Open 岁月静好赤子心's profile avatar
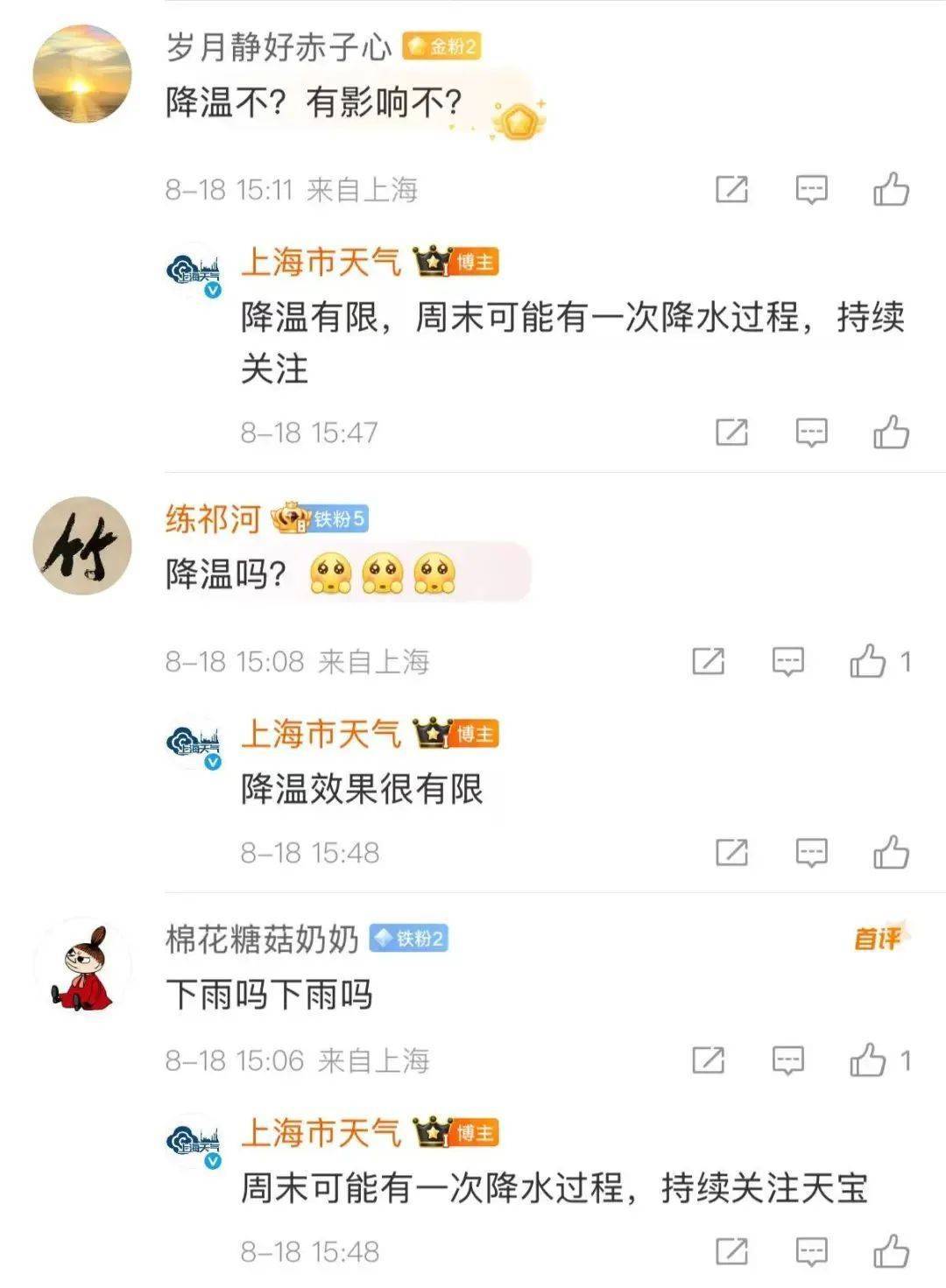 click(x=82, y=74)
